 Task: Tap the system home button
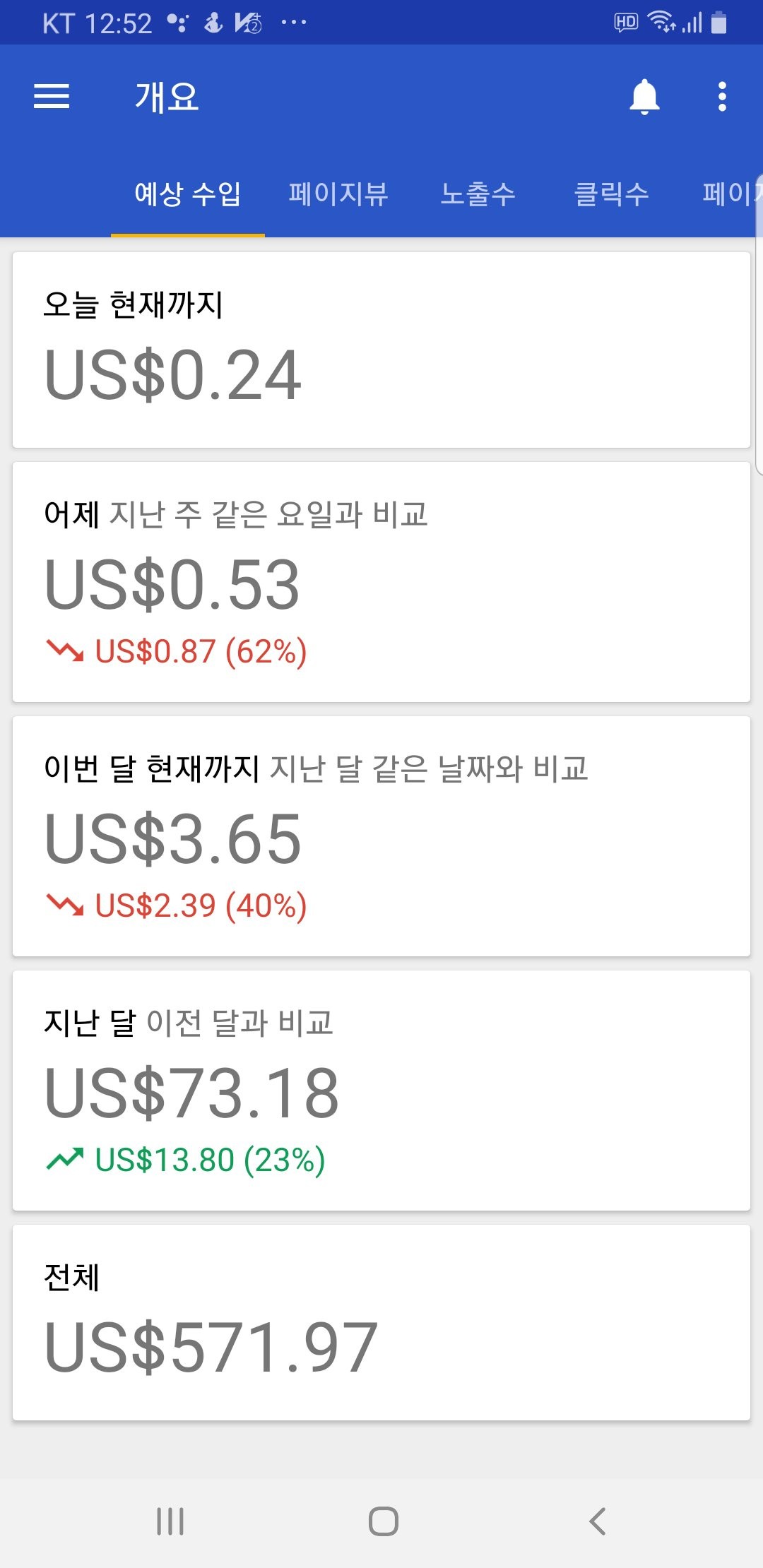tap(383, 1521)
